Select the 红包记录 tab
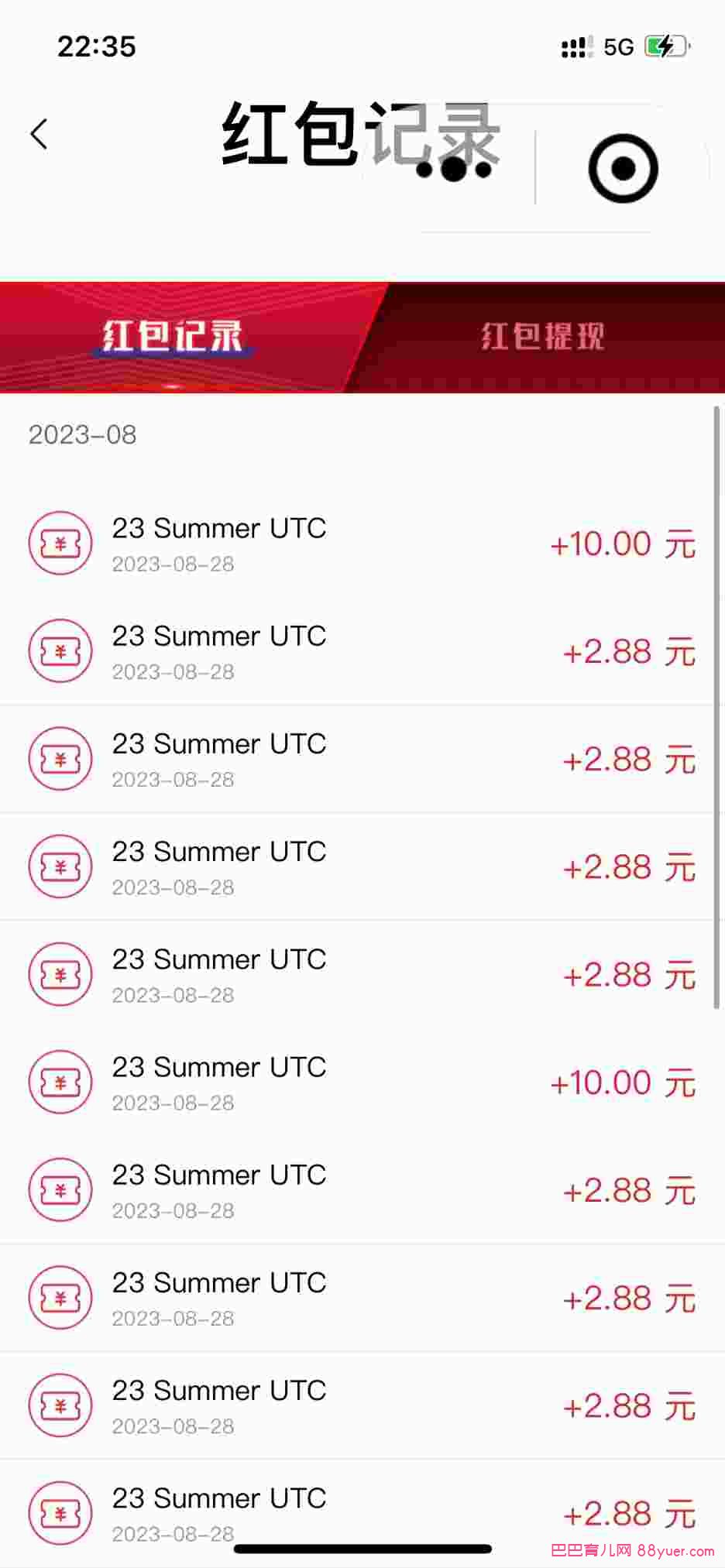The width and height of the screenshot is (725, 1568). pyautogui.click(x=173, y=338)
